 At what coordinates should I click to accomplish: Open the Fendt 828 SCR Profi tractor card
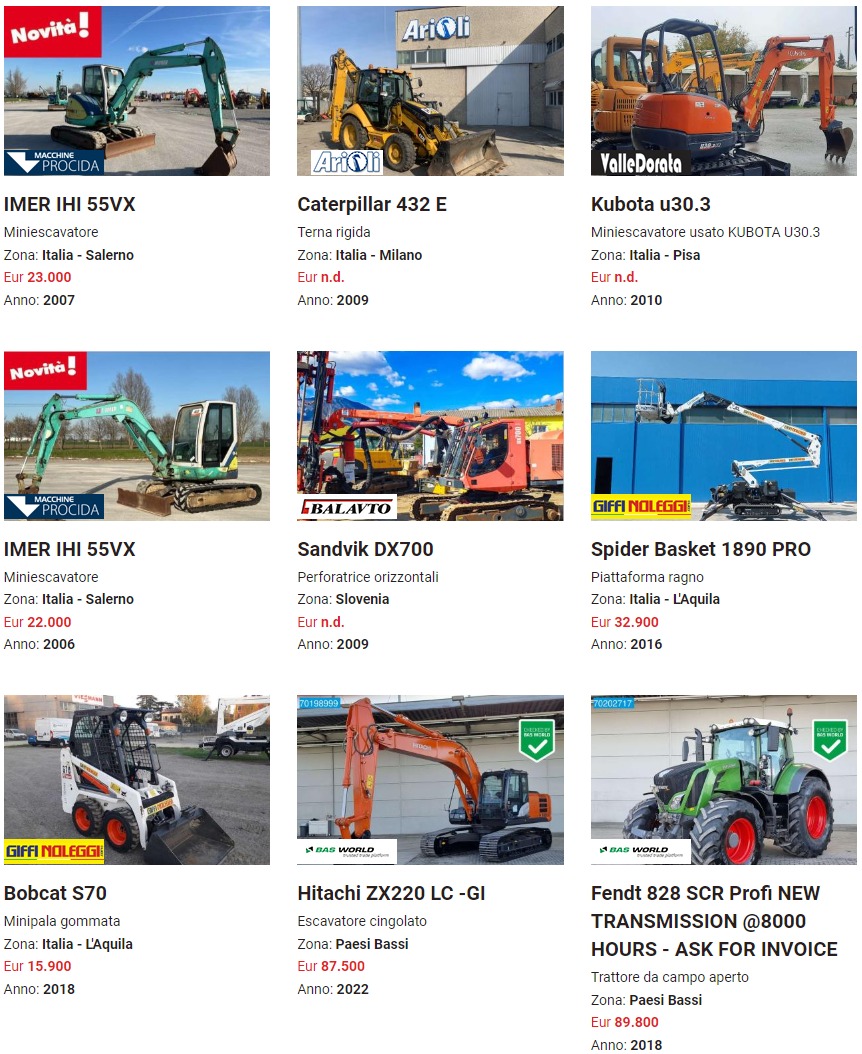714,921
